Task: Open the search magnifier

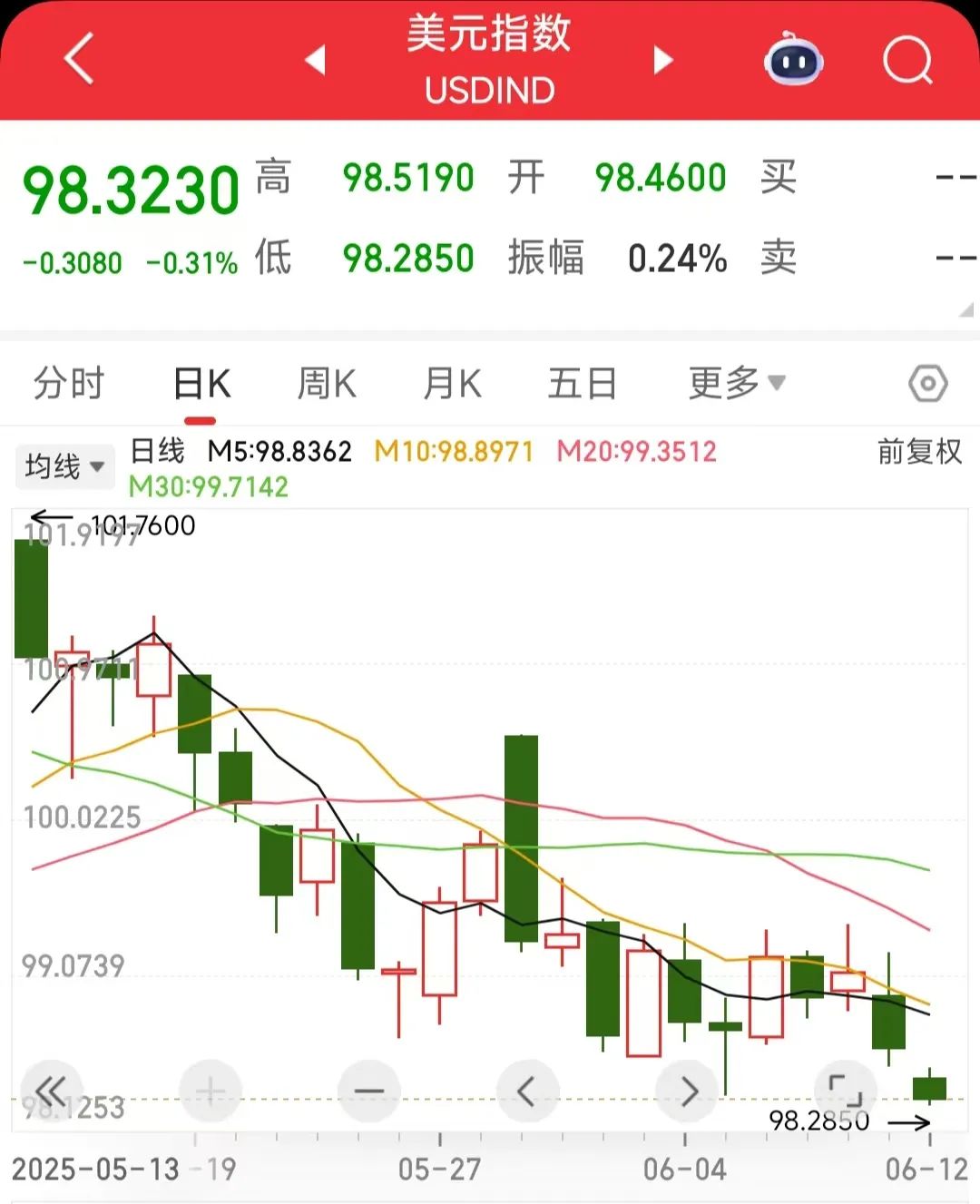Action: point(907,60)
